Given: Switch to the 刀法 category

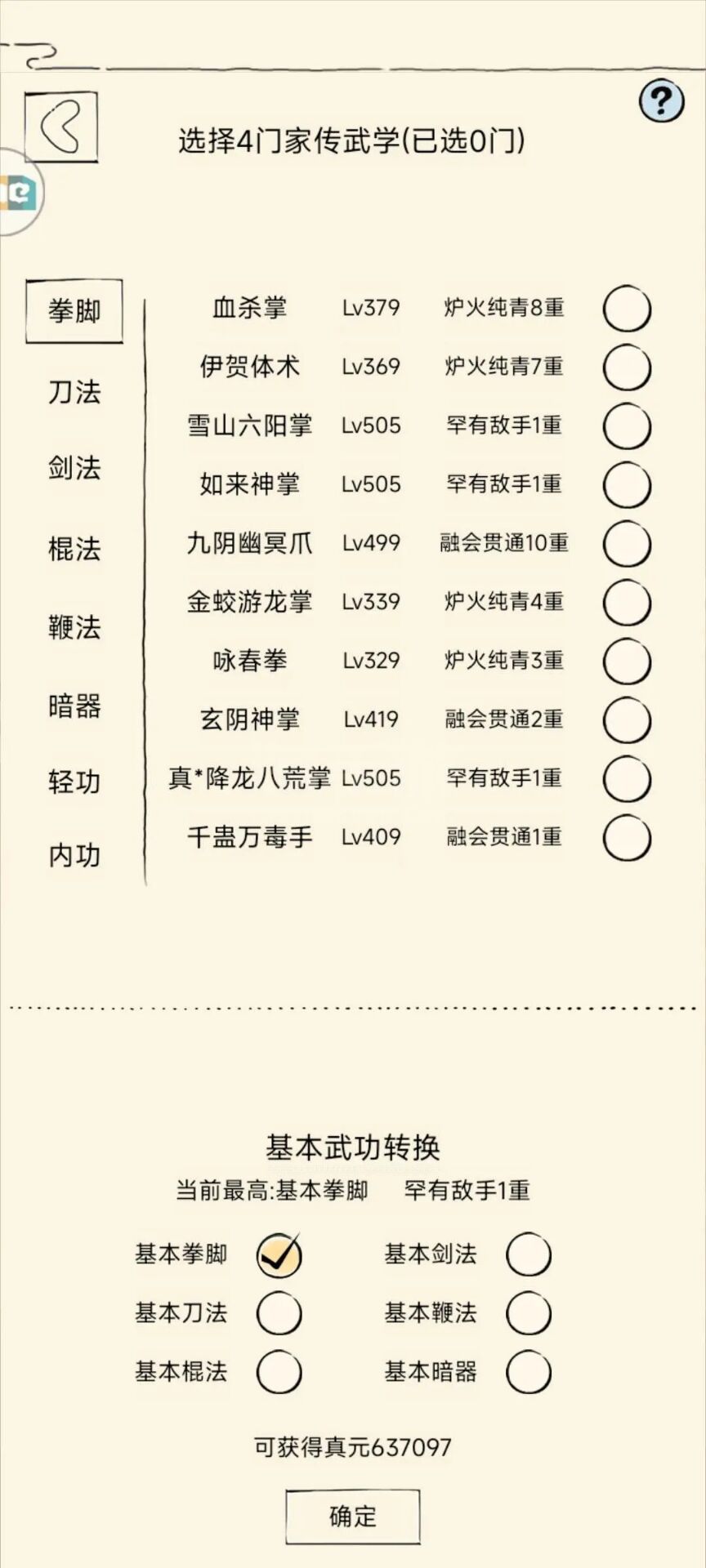Looking at the screenshot, I should pos(74,392).
